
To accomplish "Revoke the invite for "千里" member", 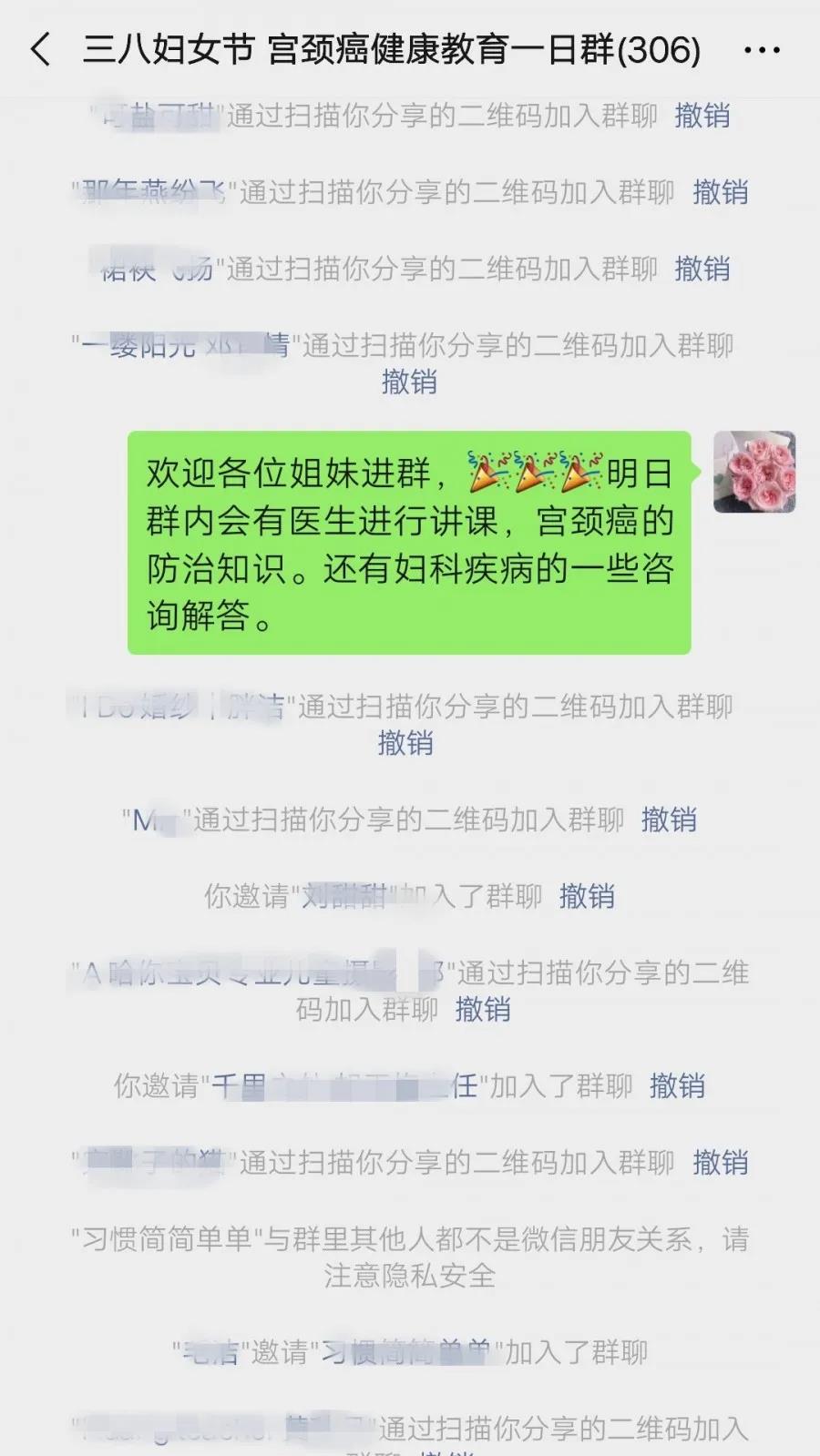I will [x=677, y=1085].
